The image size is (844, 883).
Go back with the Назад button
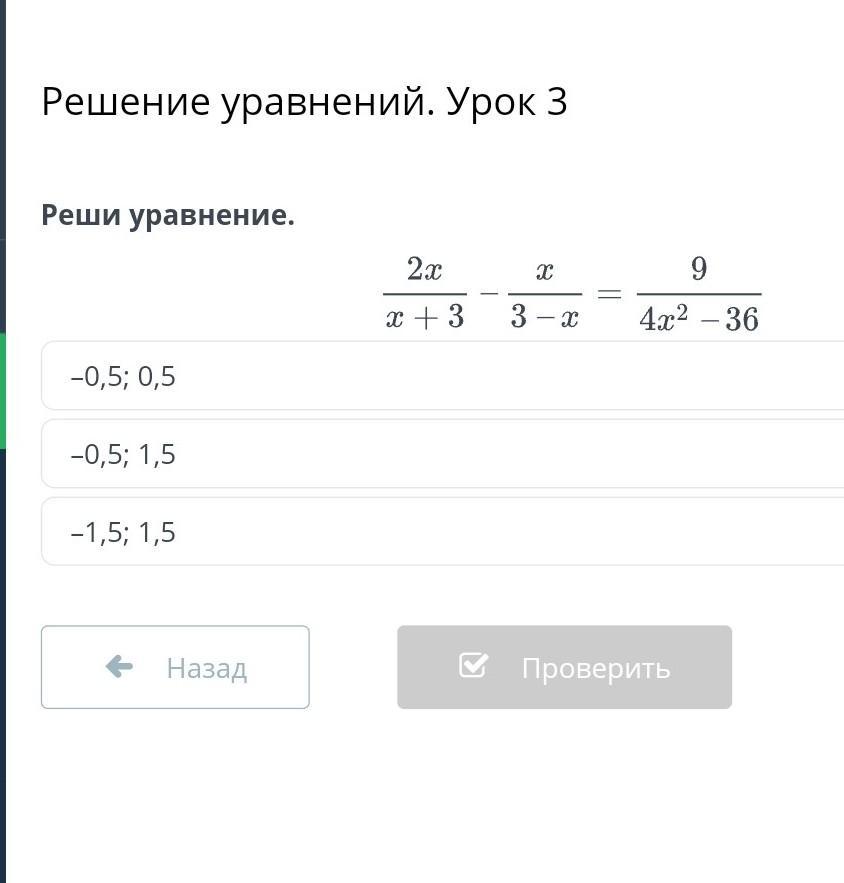[x=175, y=667]
